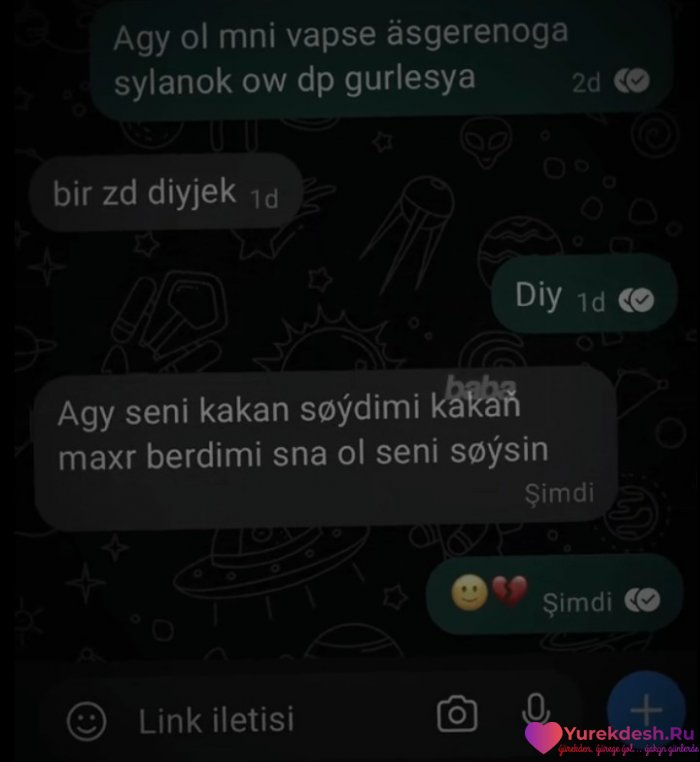Tap the blue plus button
The image size is (700, 762).
[645, 710]
